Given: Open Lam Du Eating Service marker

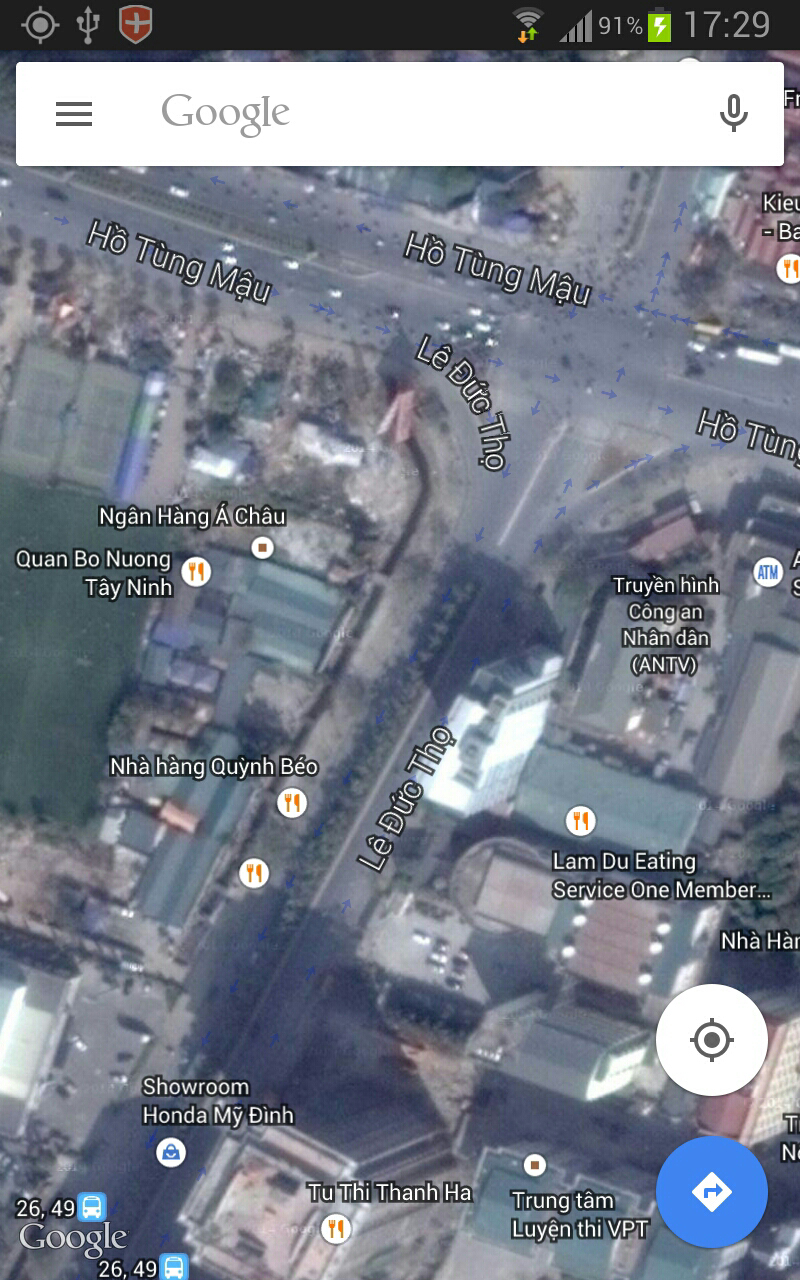Looking at the screenshot, I should (580, 822).
